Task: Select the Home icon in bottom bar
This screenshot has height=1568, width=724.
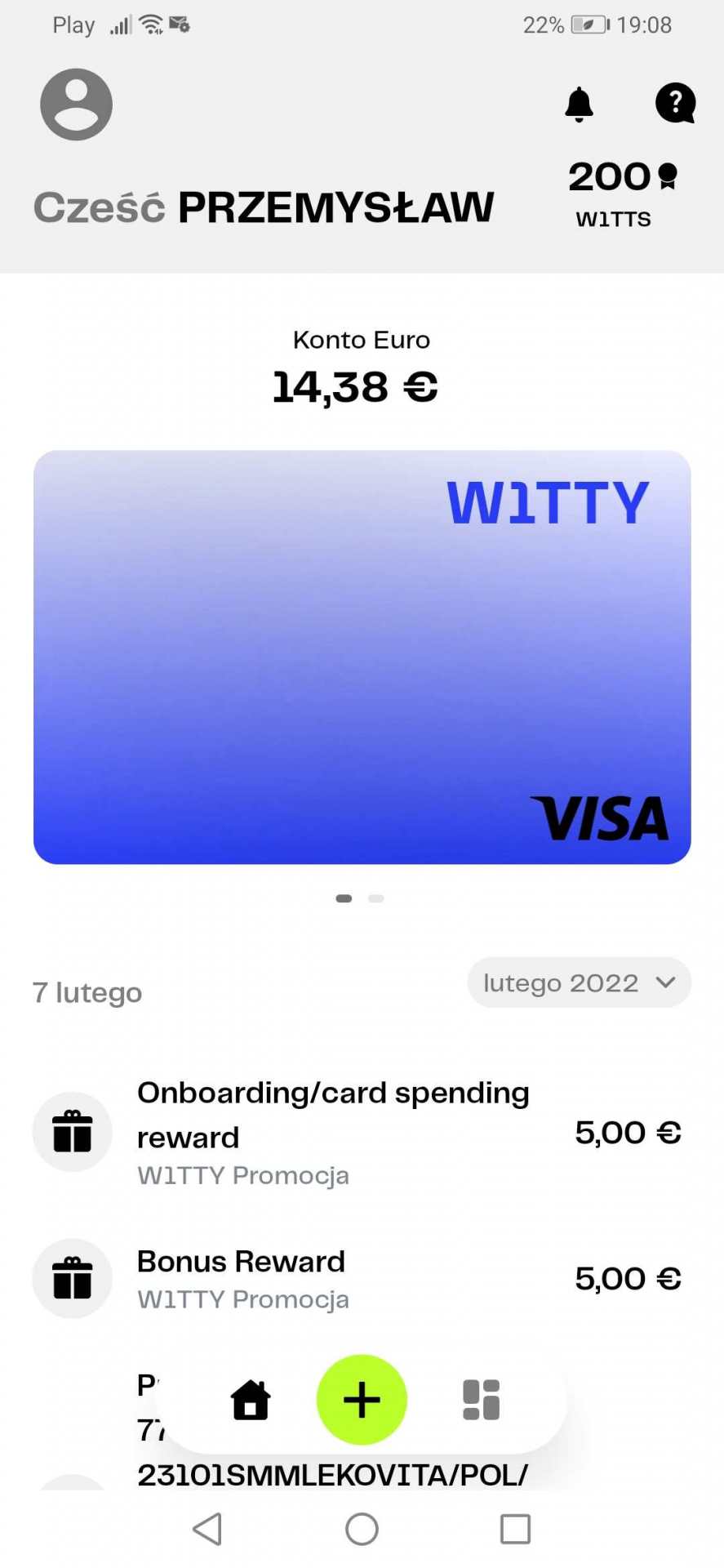Action: point(250,1399)
